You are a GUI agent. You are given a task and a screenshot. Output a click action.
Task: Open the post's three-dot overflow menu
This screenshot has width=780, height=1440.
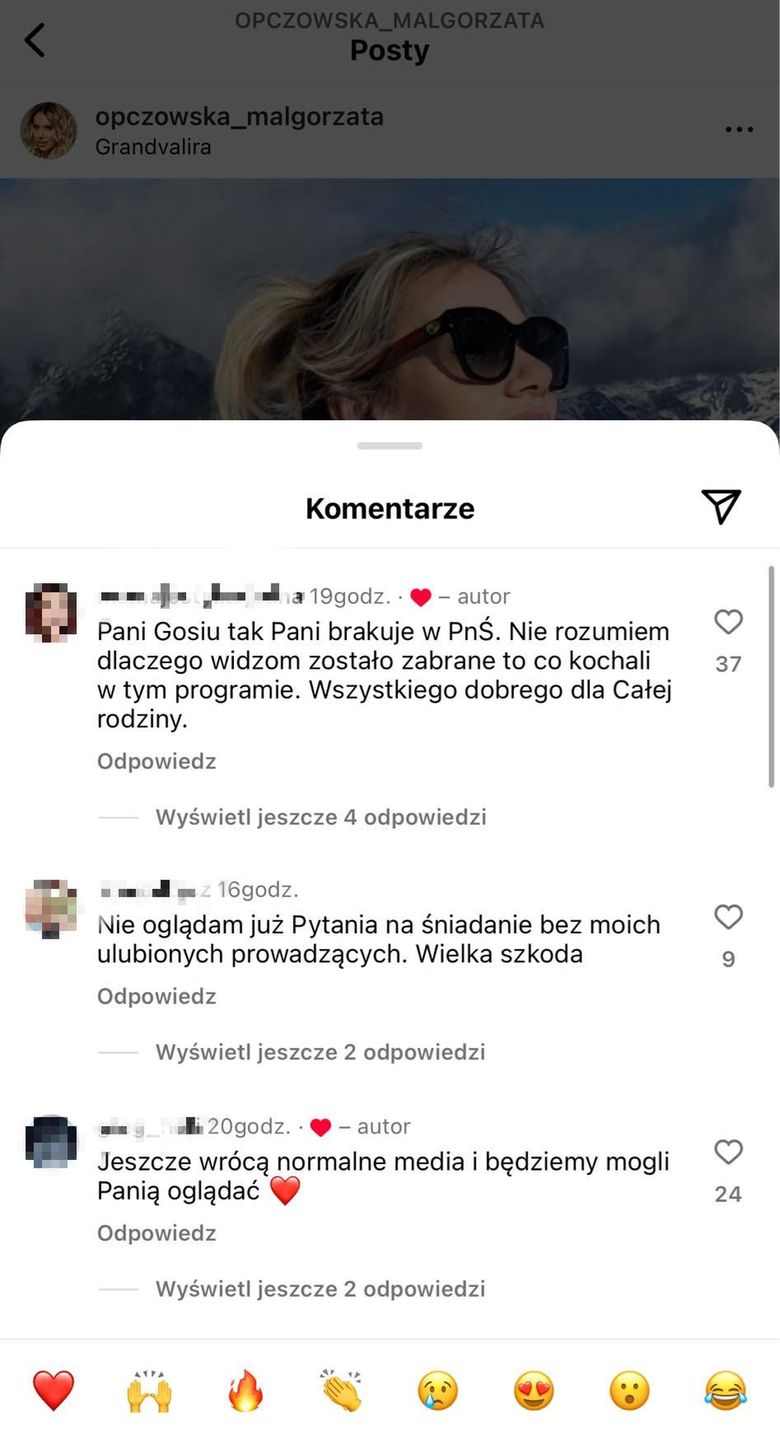(739, 130)
